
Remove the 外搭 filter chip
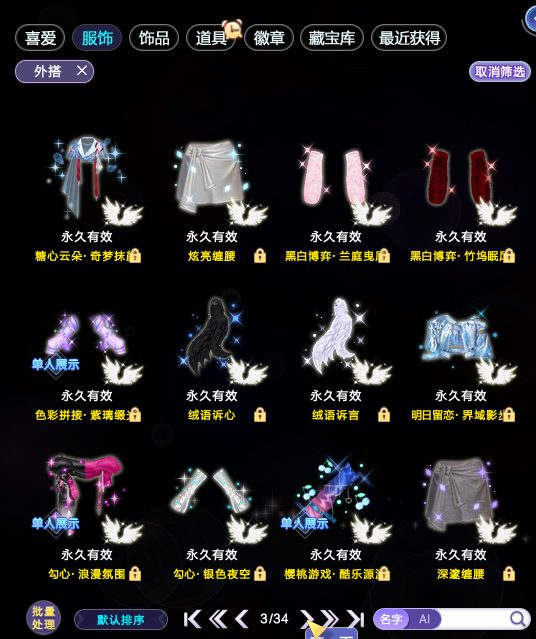coord(82,71)
